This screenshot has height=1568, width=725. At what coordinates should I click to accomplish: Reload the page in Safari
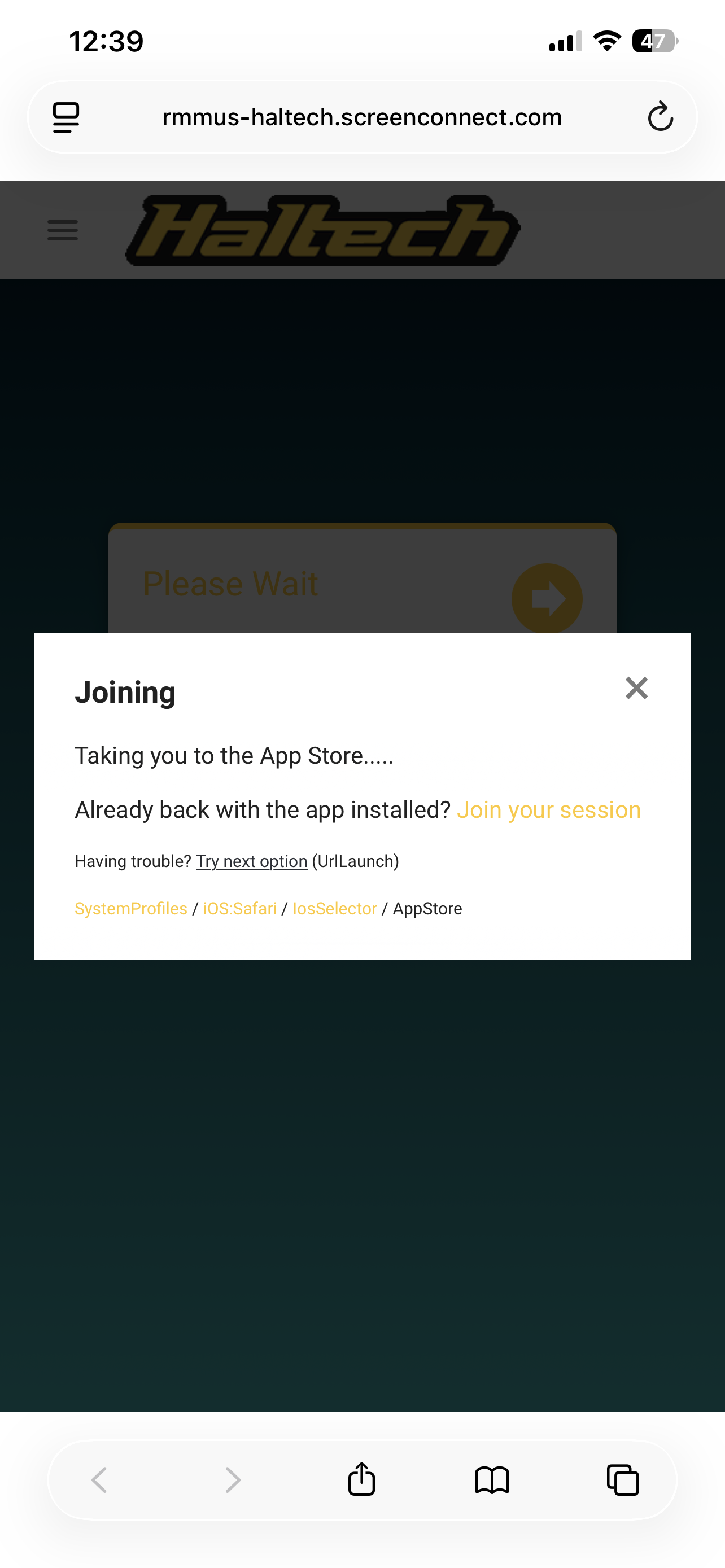coord(660,117)
